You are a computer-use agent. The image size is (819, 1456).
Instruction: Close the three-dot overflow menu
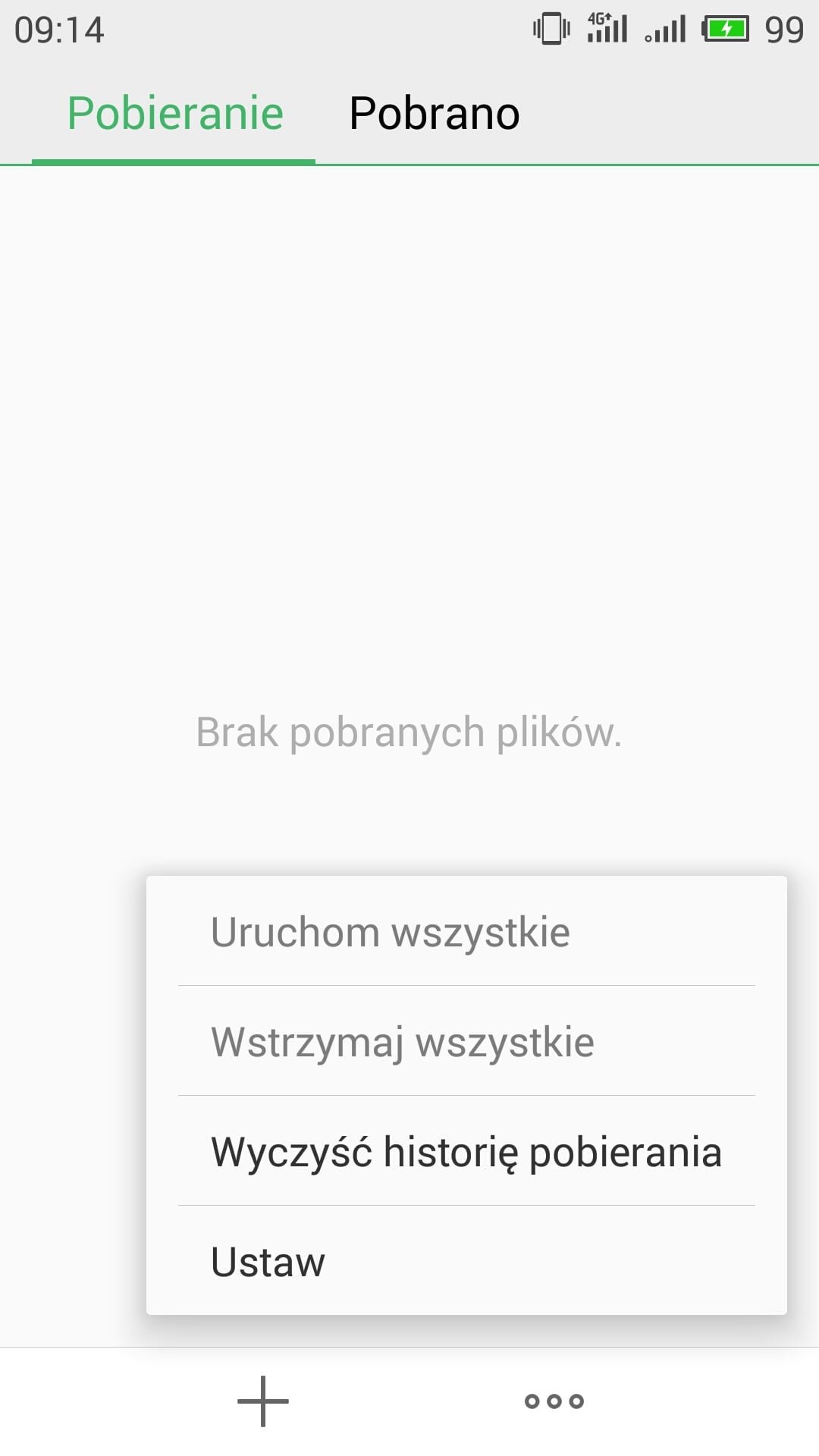554,1401
